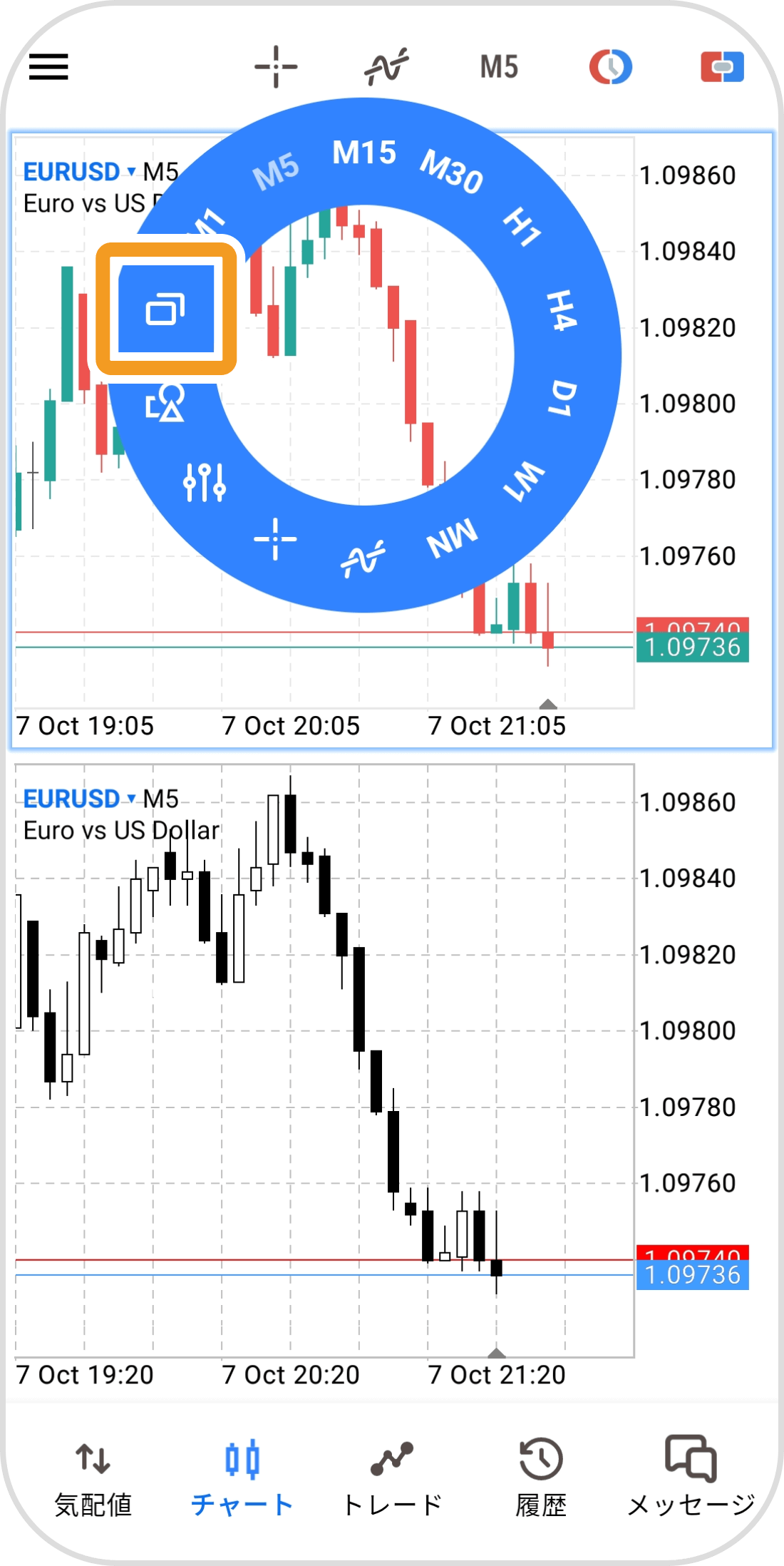The height and width of the screenshot is (1566, 784).
Task: Select H4 timeframe in radial menu
Action: click(562, 310)
